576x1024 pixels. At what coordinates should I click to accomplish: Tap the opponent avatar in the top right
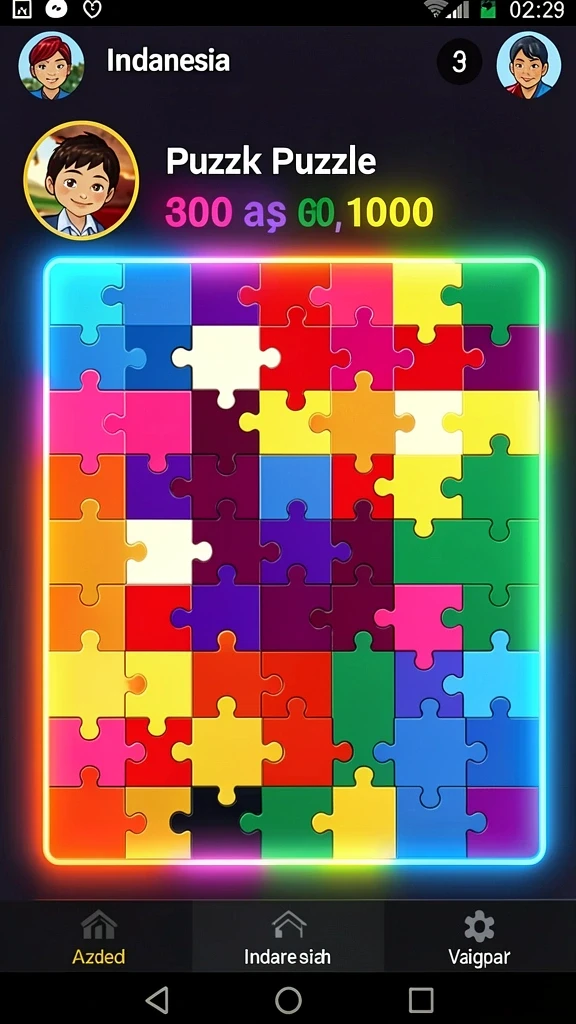(x=528, y=65)
